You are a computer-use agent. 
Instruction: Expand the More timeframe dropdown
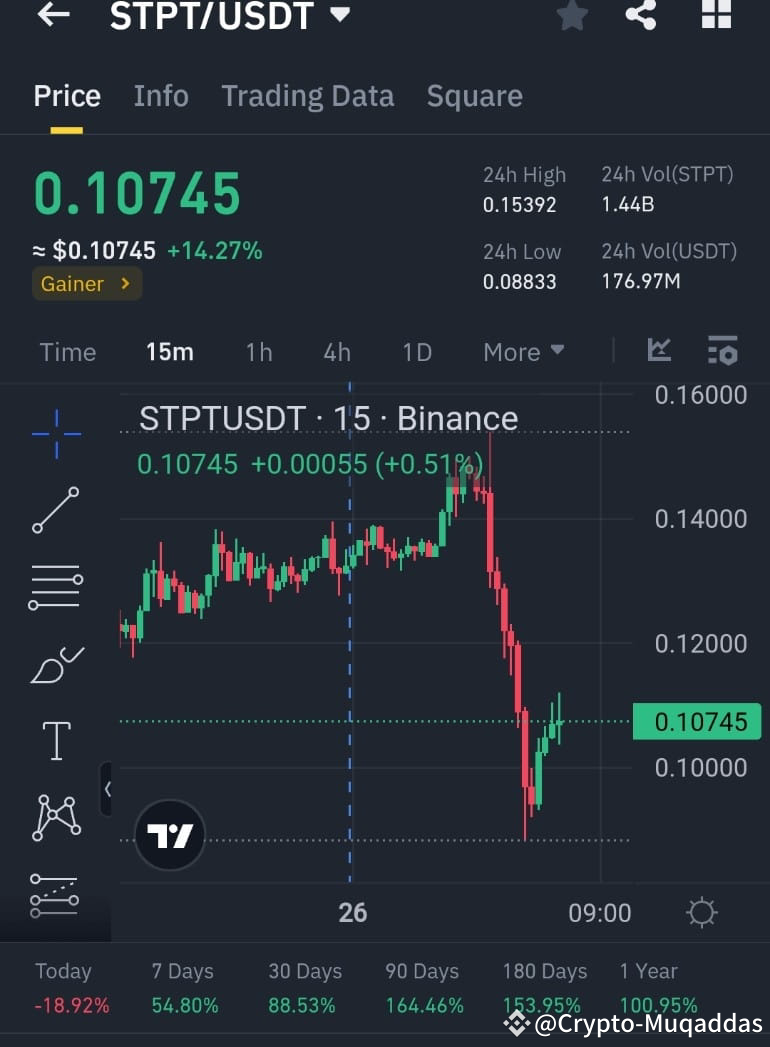pyautogui.click(x=523, y=352)
